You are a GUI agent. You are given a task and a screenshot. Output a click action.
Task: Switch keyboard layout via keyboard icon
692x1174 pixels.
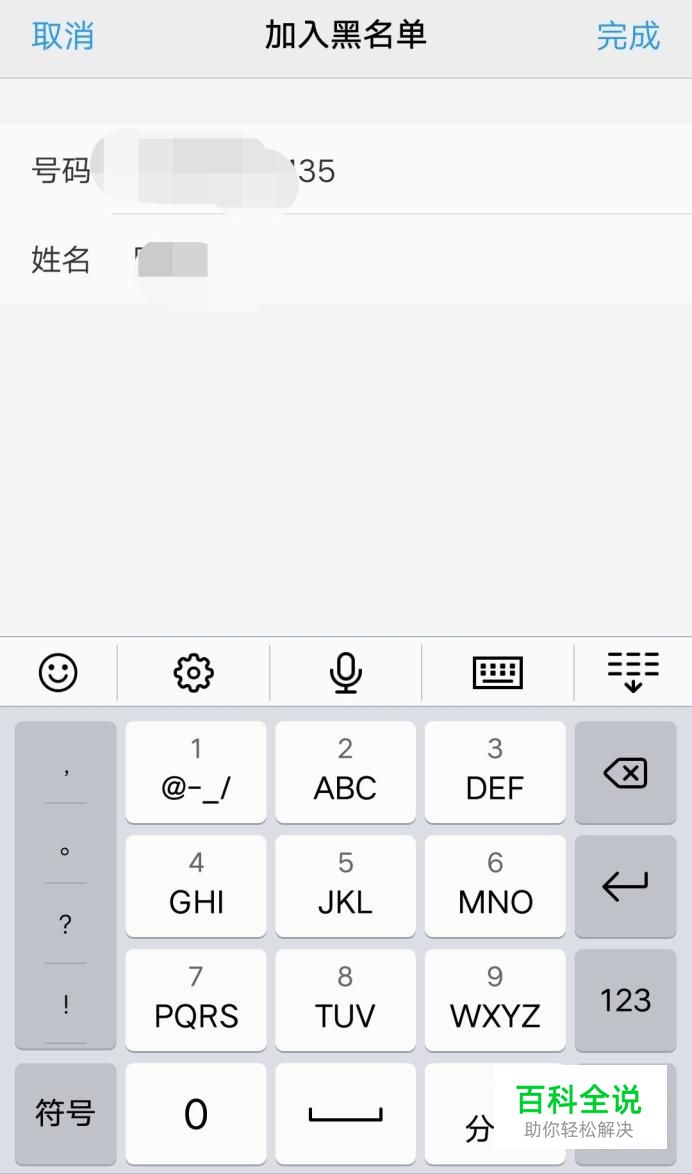(x=498, y=672)
